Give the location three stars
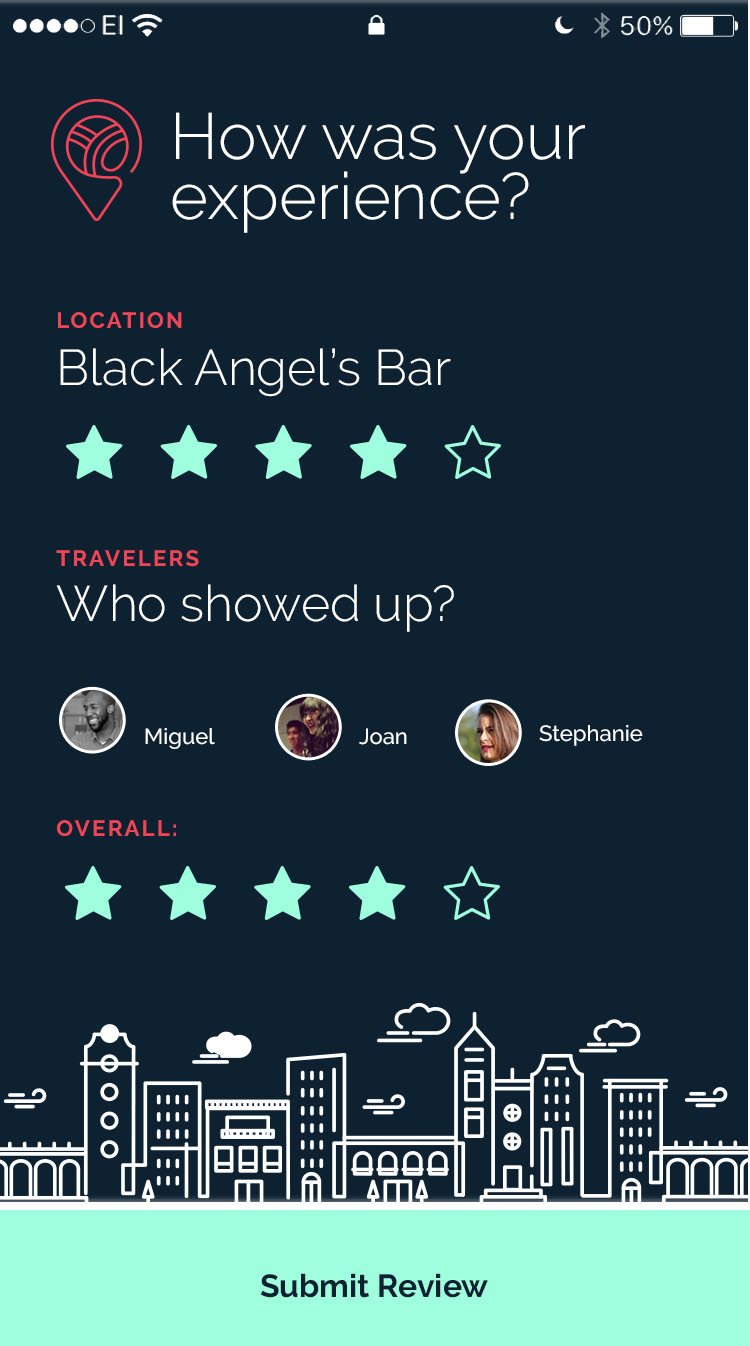750x1346 pixels. [x=283, y=454]
